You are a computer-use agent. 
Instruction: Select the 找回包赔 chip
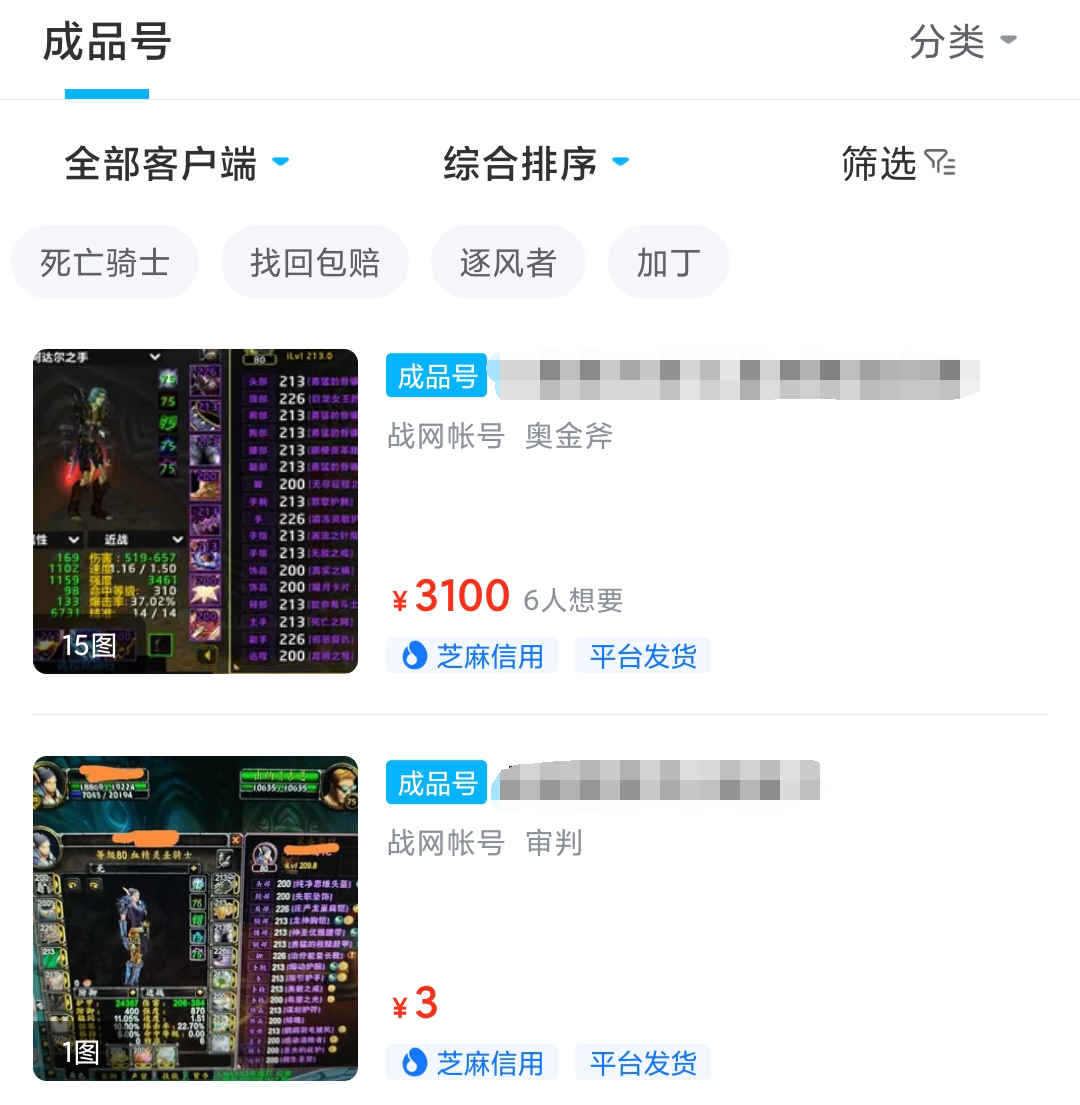[x=315, y=263]
